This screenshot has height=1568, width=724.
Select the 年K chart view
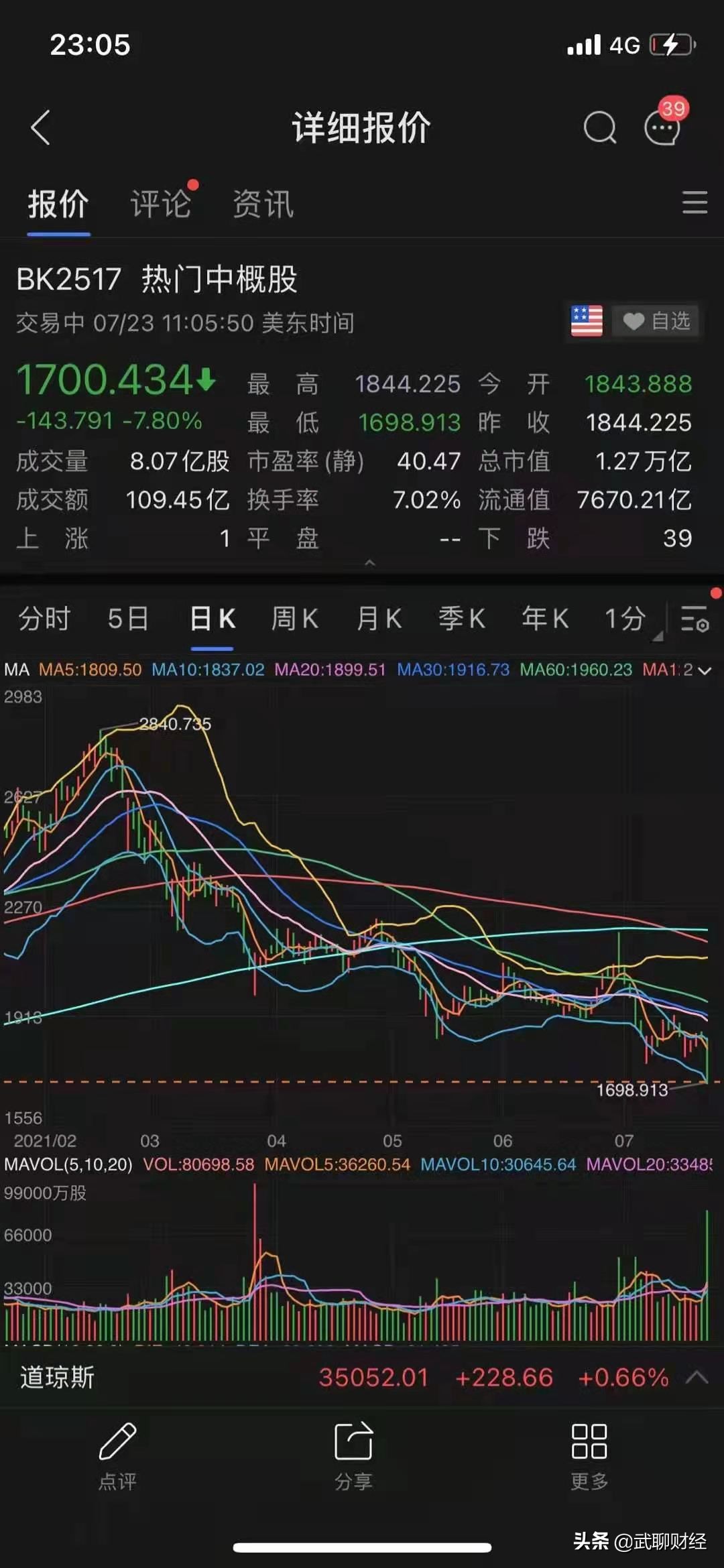[x=545, y=618]
